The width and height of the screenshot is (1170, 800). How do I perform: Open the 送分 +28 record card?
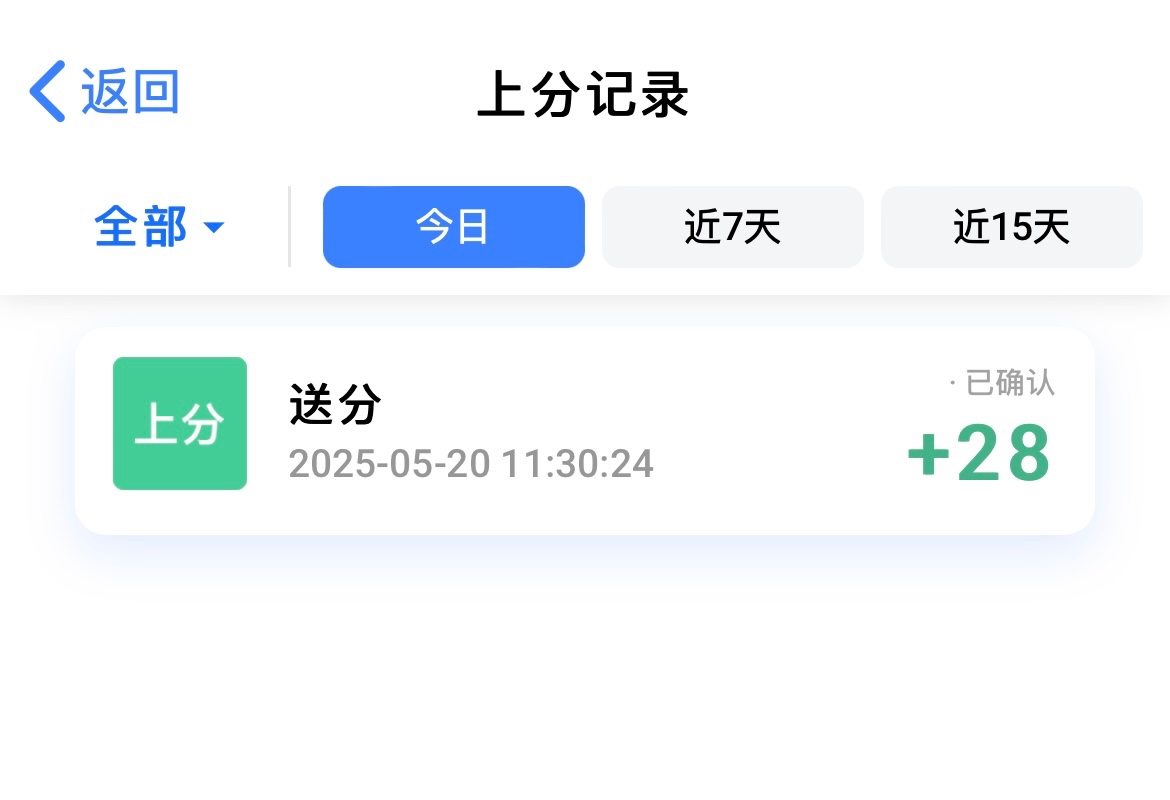tap(584, 430)
